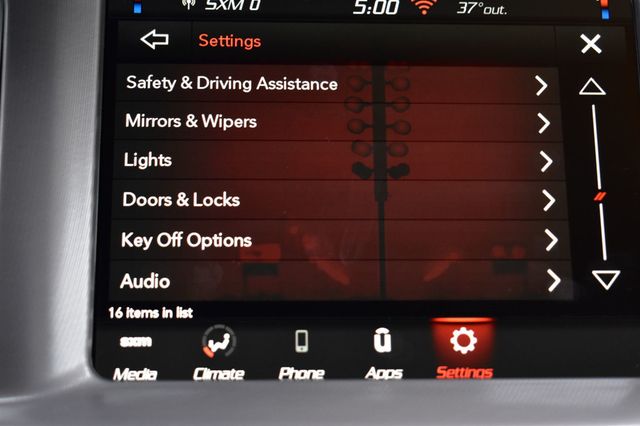Switch to the Media tab

(135, 353)
